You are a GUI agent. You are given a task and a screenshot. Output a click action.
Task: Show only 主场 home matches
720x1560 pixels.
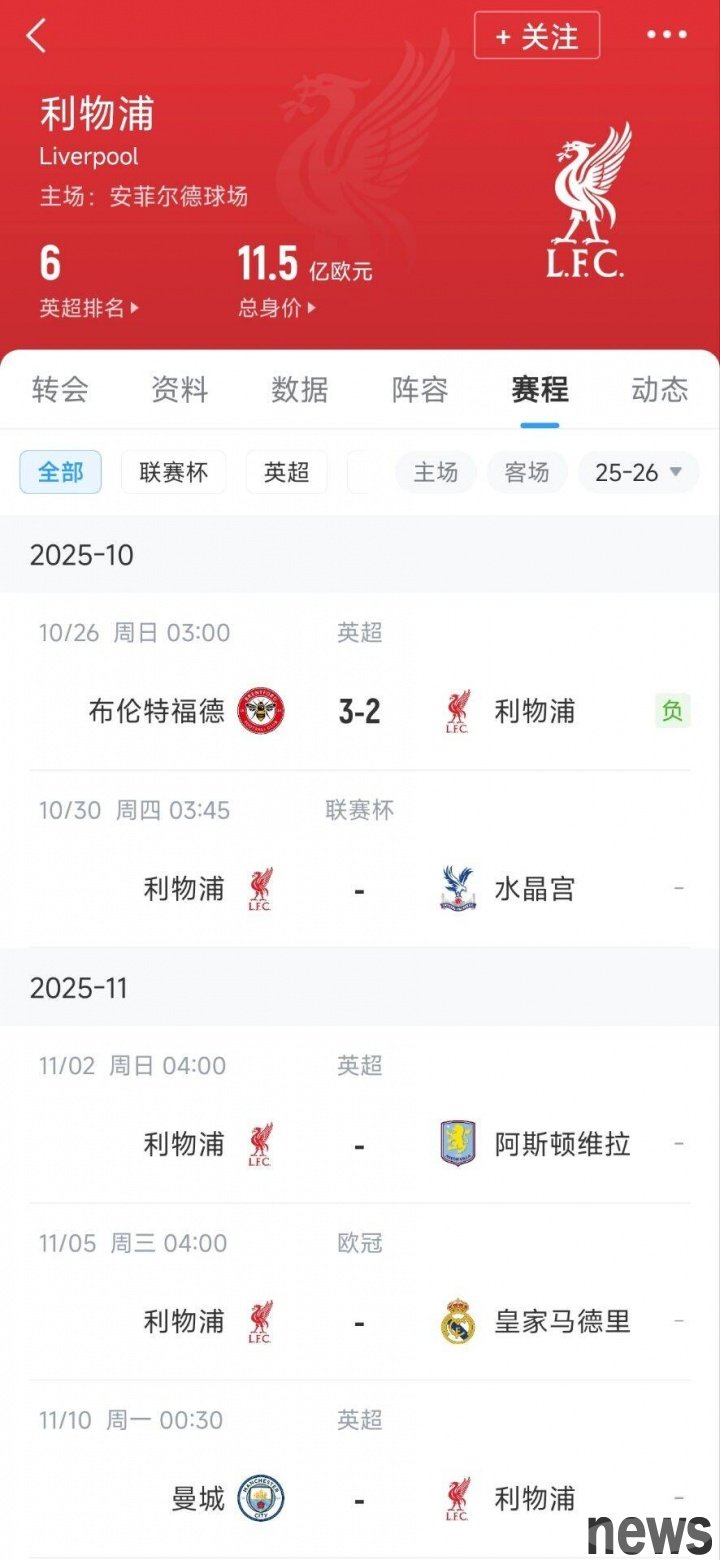pyautogui.click(x=436, y=472)
